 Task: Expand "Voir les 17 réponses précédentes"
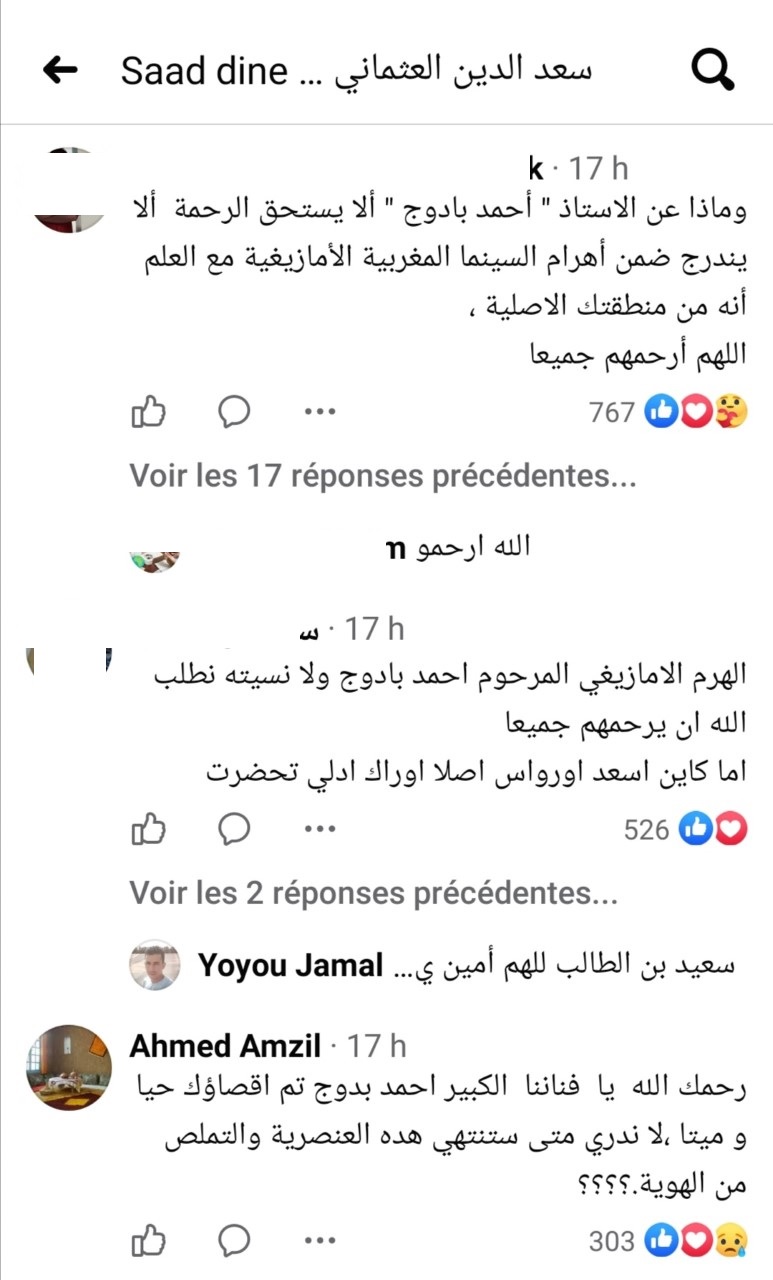382,477
